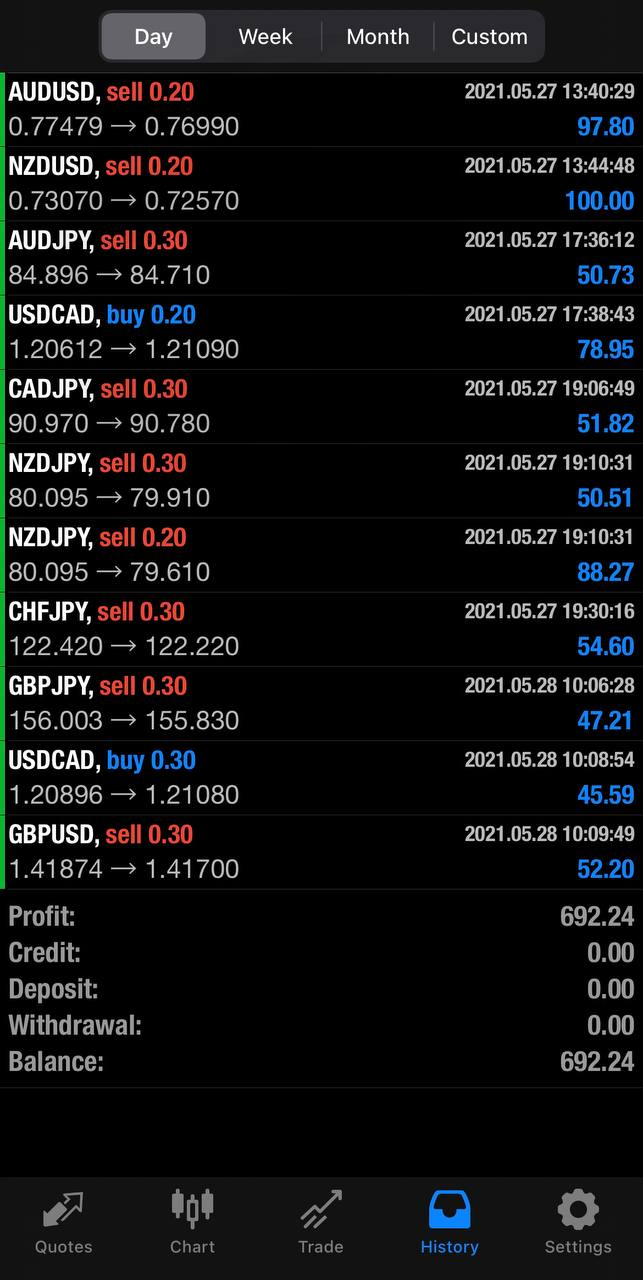Expand the NZDUSD sell 0.20 trade

(321, 184)
